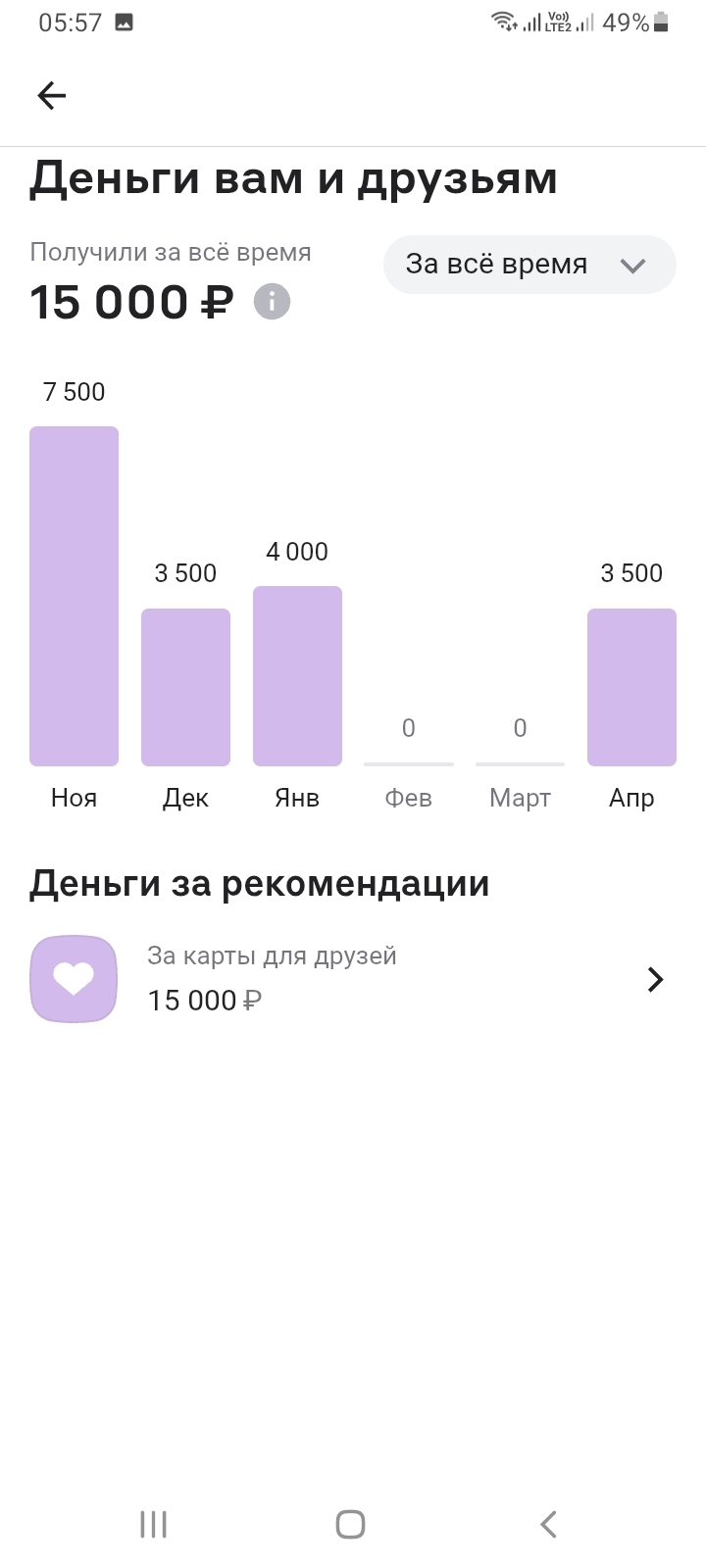This screenshot has width=706, height=1568.
Task: Select the Янв bar in the chart
Action: pyautogui.click(x=297, y=676)
